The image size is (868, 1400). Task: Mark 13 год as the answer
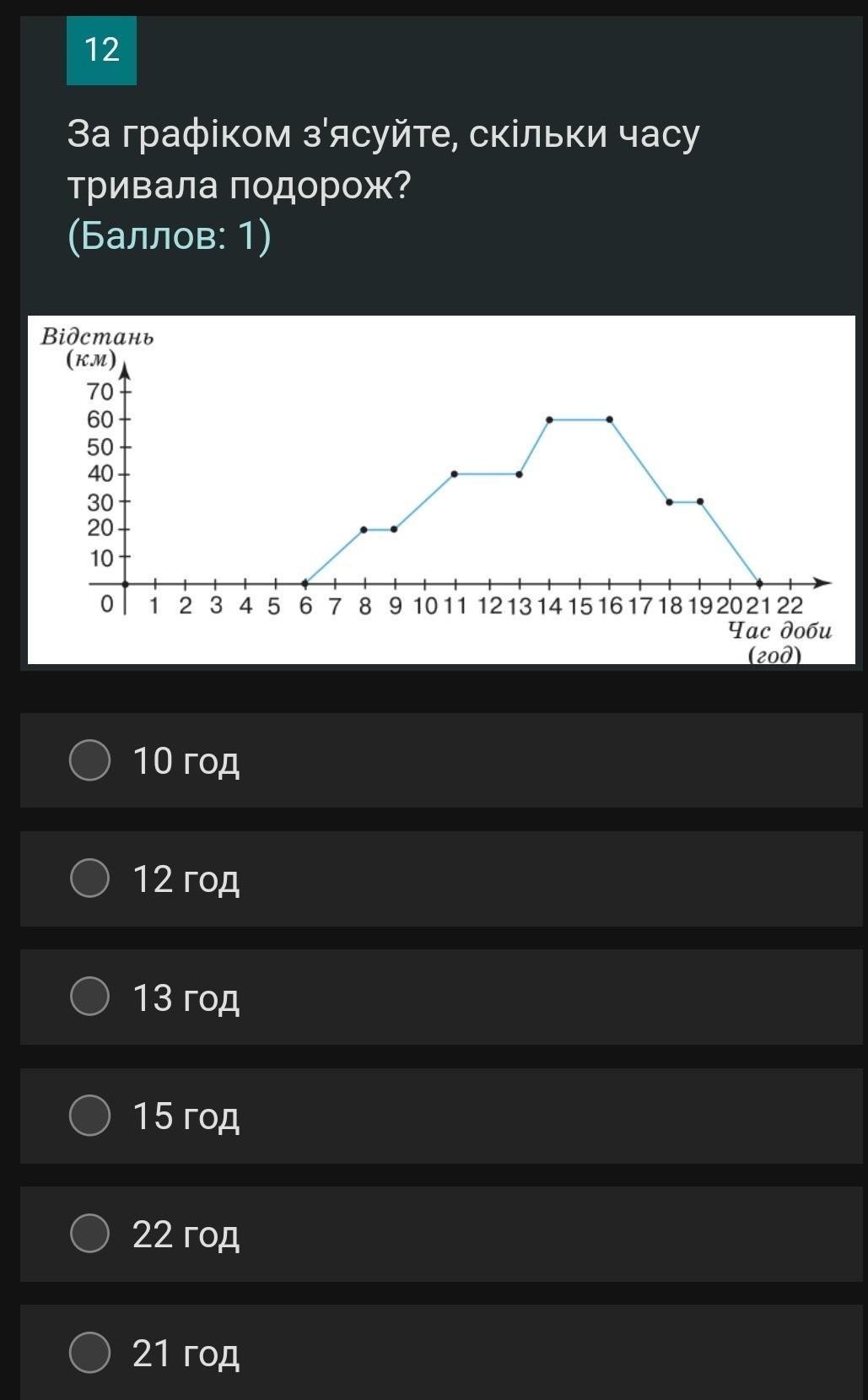click(90, 997)
